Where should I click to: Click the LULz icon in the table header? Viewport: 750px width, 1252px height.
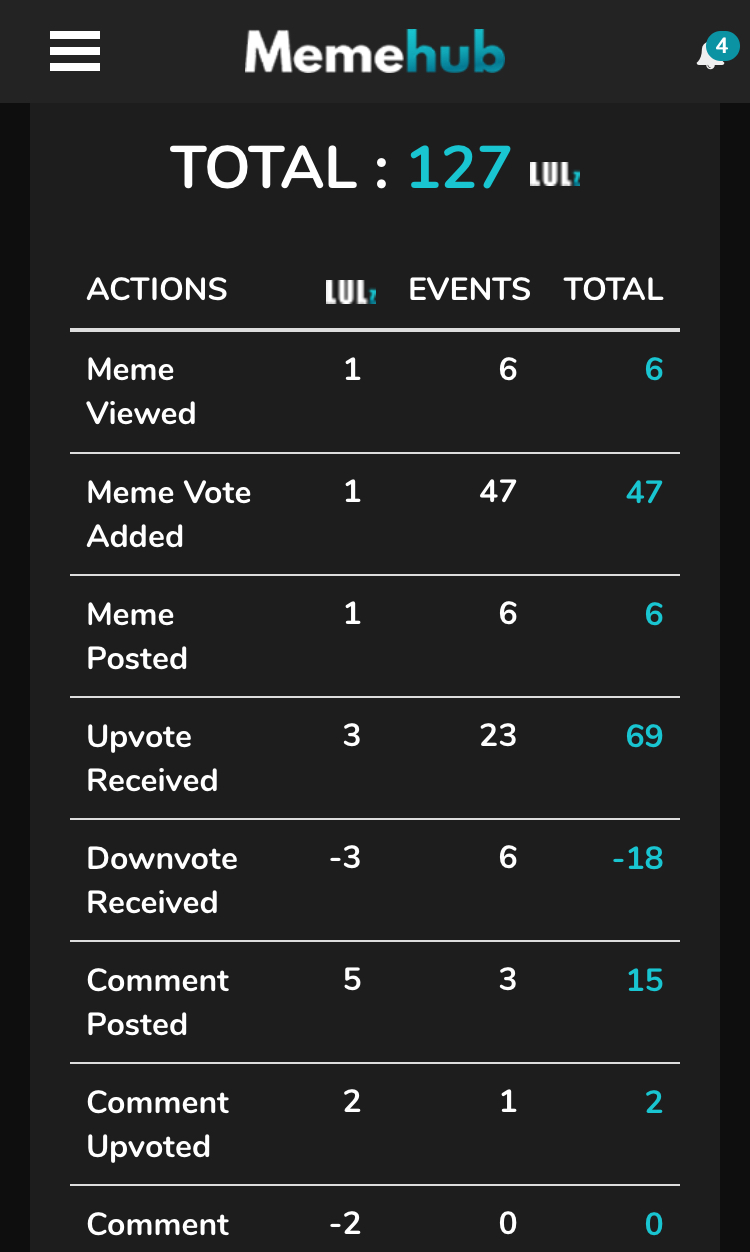coord(350,289)
